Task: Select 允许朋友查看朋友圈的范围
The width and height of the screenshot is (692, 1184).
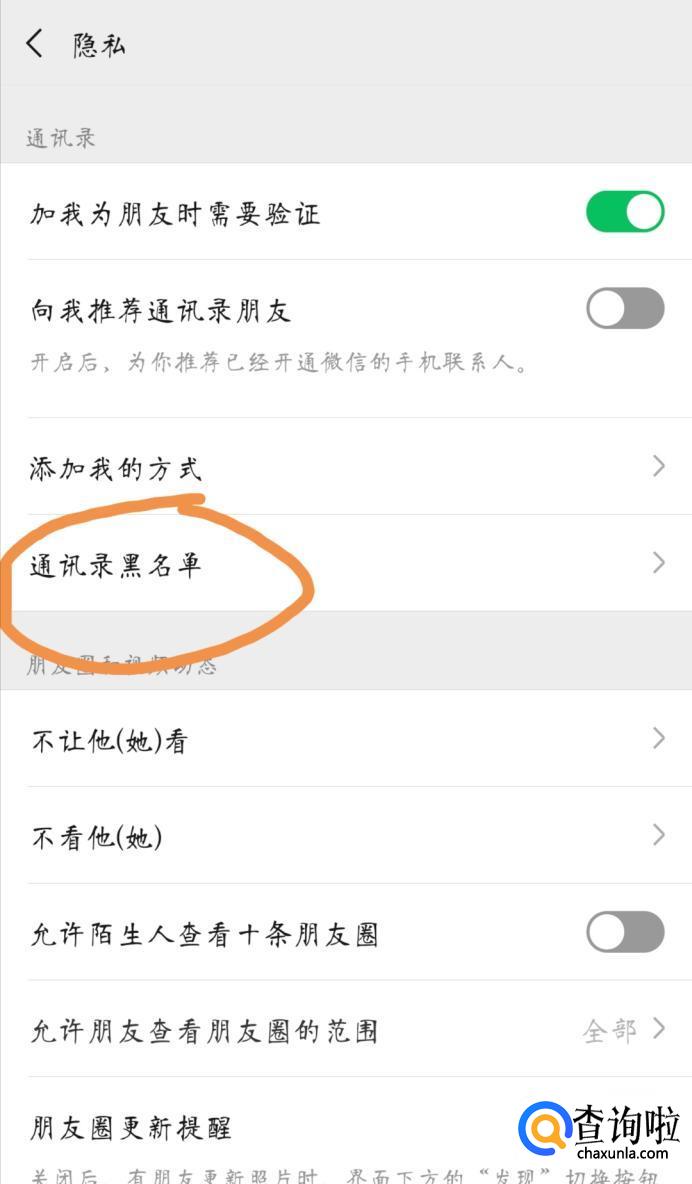Action: 346,1030
